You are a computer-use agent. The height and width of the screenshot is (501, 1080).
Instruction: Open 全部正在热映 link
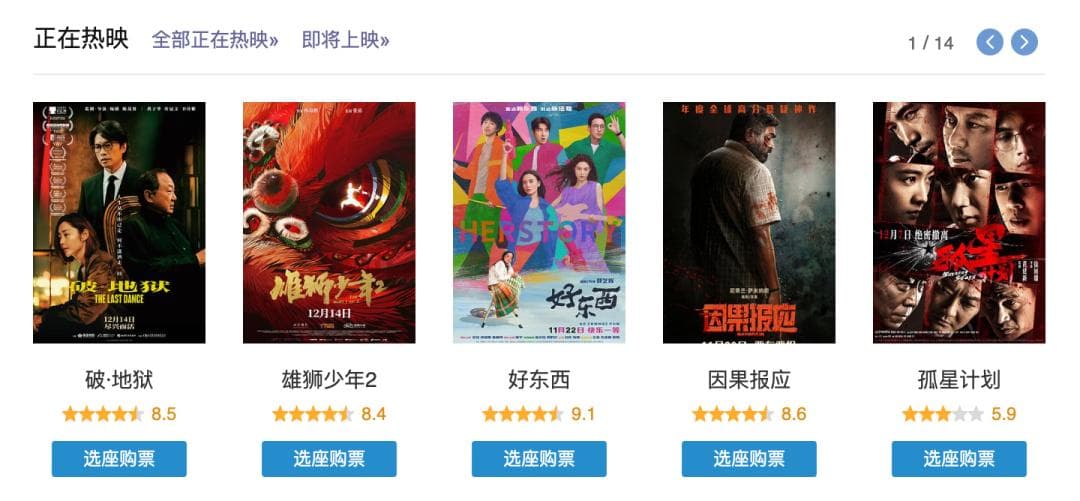[x=215, y=40]
